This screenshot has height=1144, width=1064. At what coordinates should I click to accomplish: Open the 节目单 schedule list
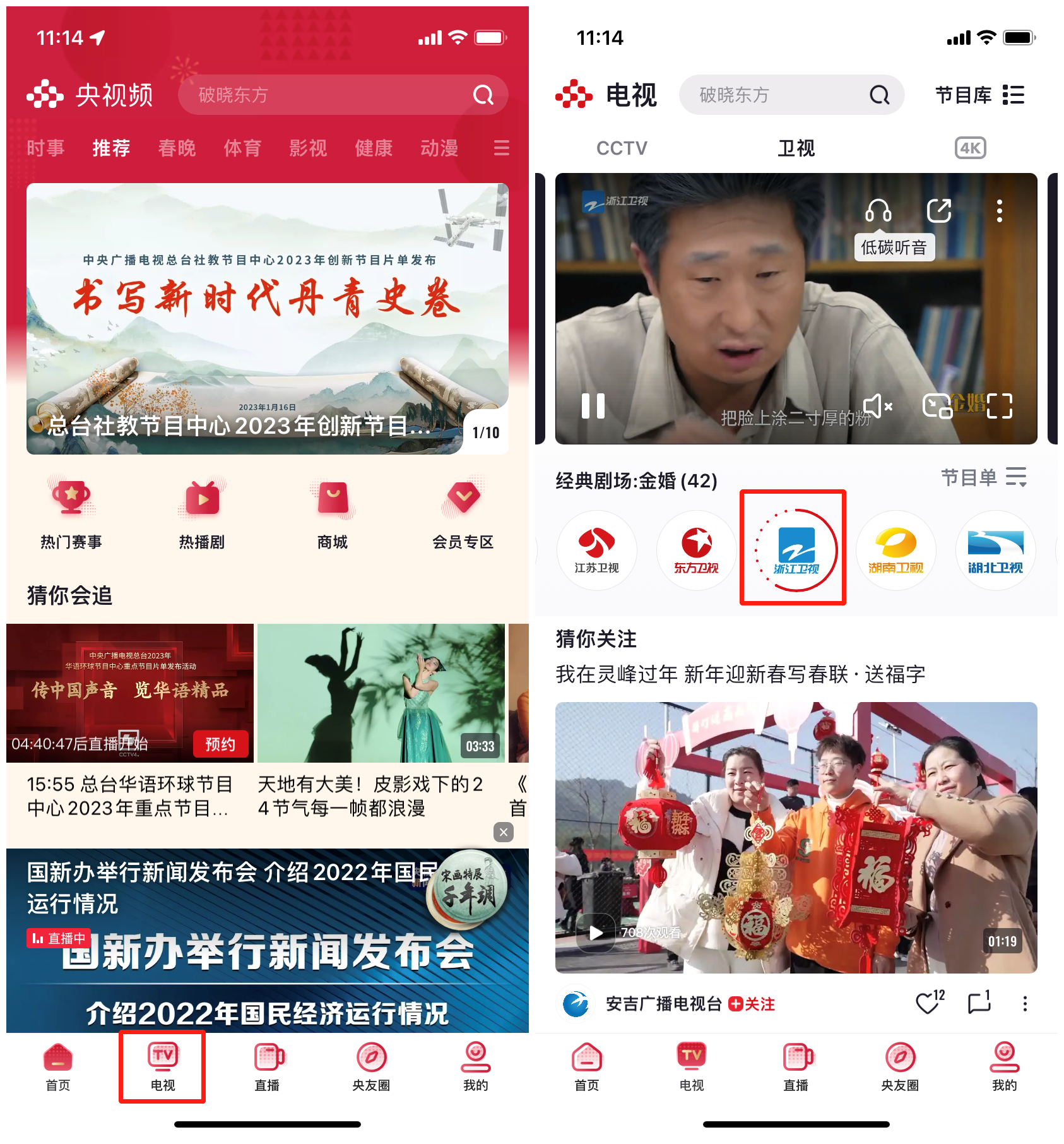983,477
